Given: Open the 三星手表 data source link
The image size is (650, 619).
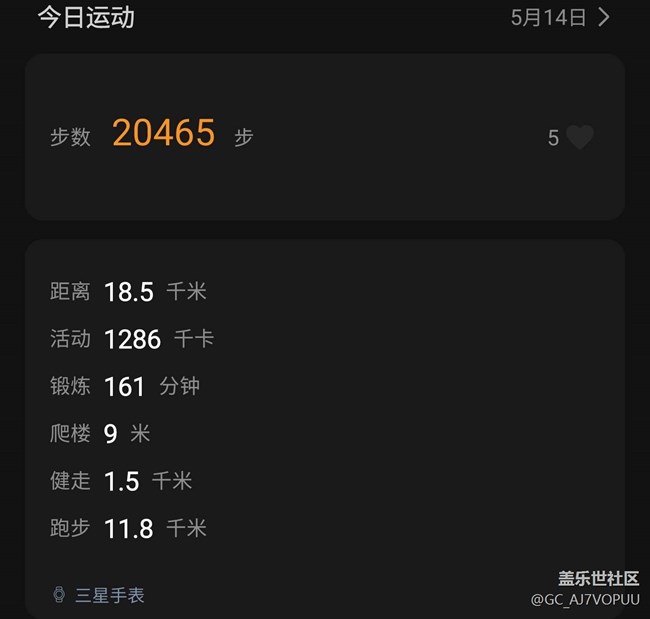Looking at the screenshot, I should [98, 595].
